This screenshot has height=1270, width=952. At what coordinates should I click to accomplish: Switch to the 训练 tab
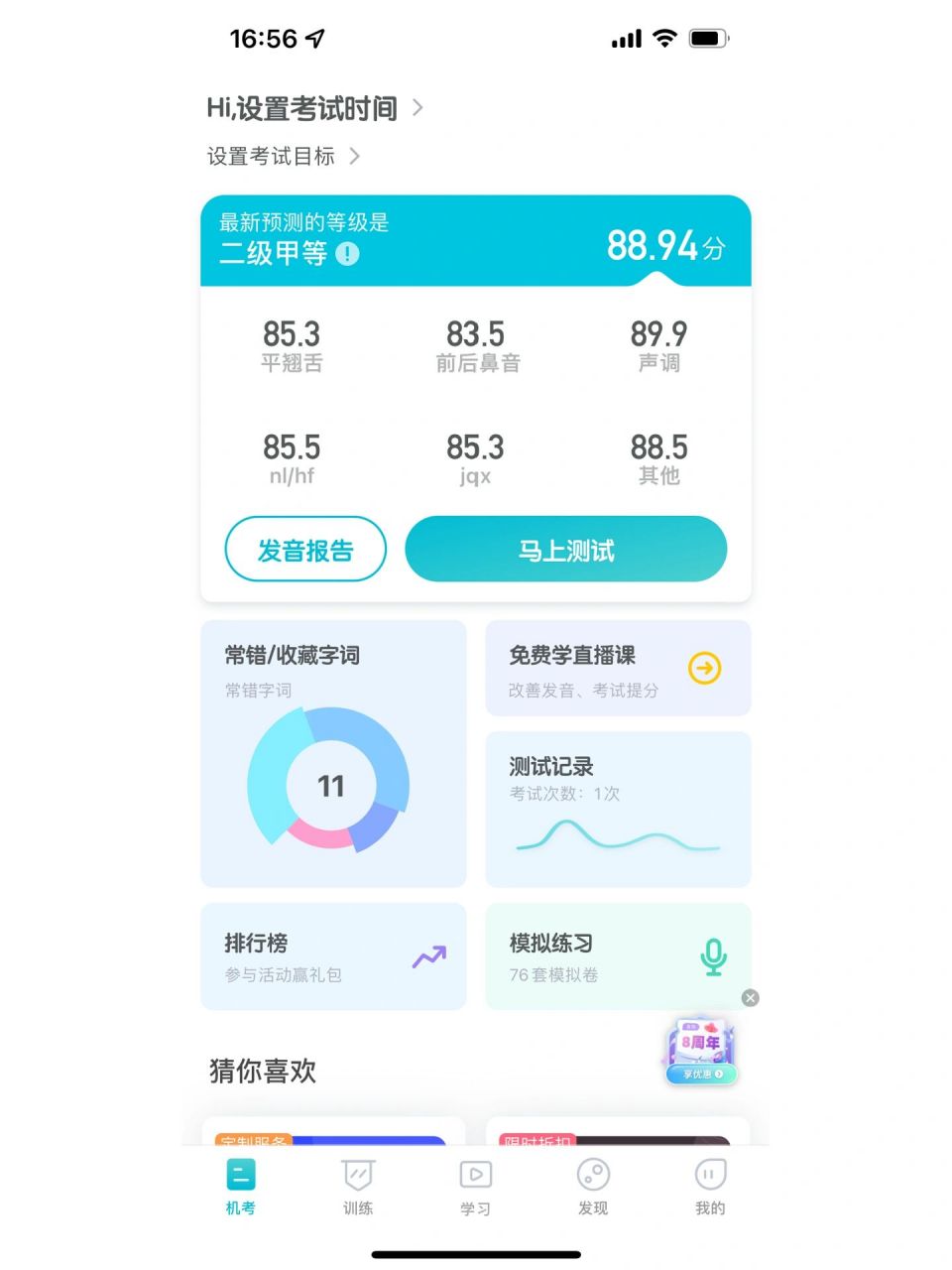(x=357, y=1176)
